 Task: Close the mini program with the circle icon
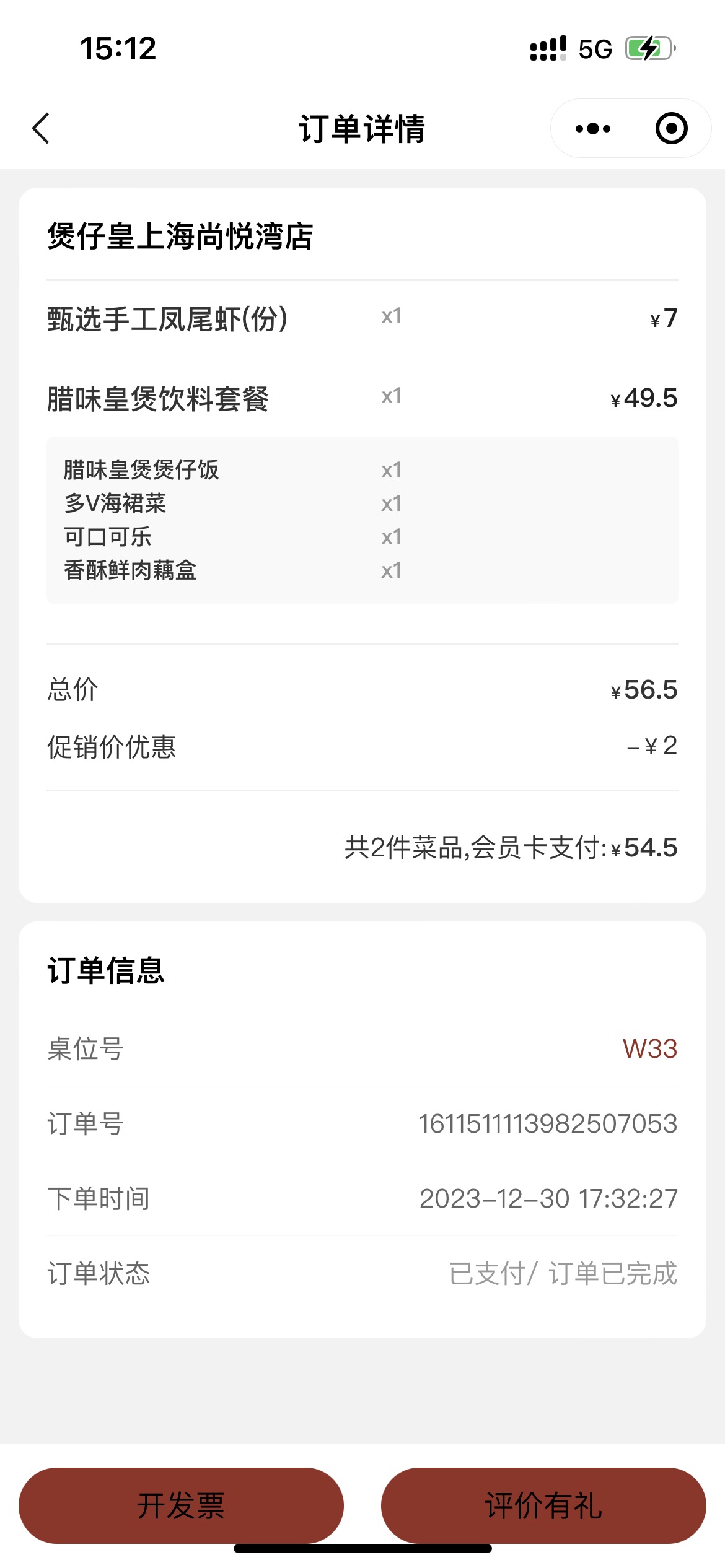coord(671,129)
